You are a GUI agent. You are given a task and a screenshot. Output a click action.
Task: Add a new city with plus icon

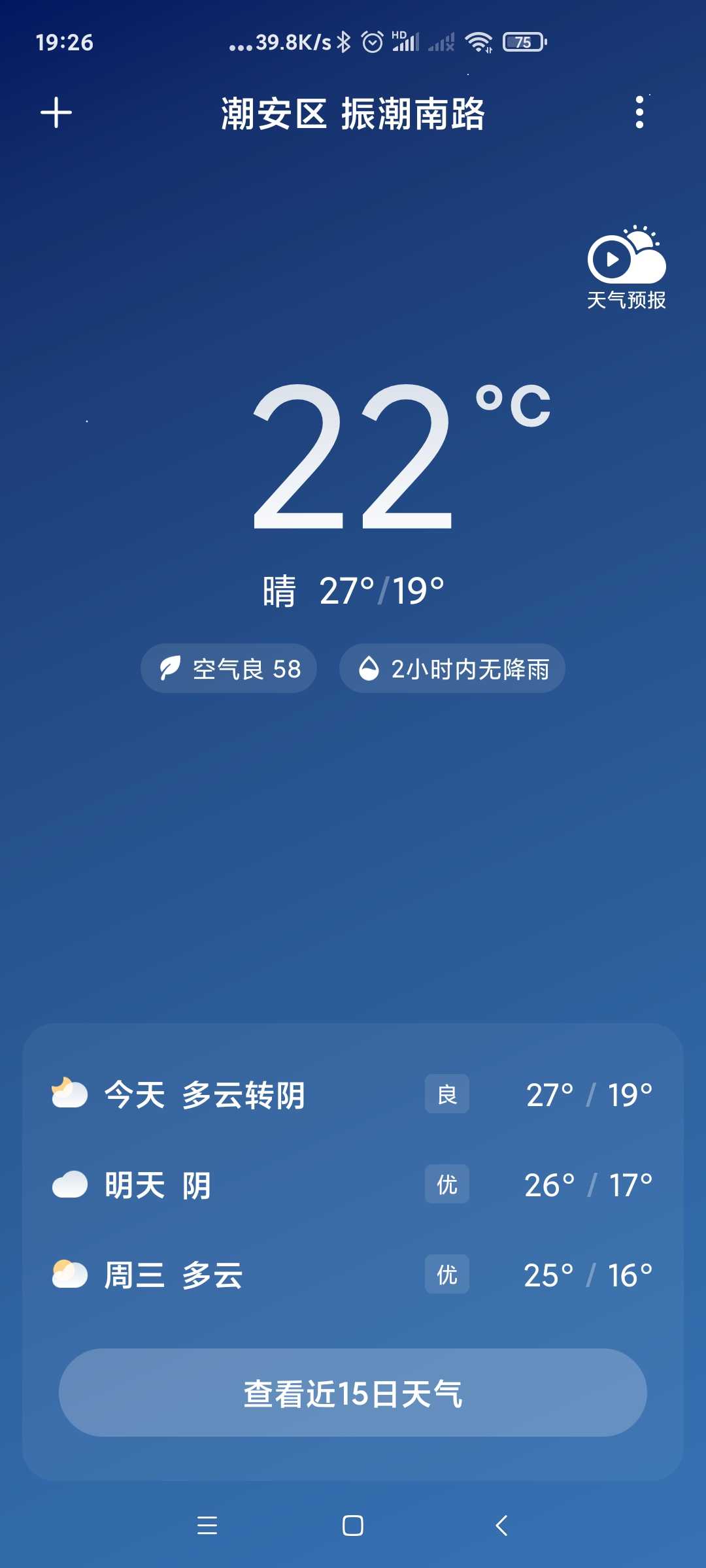pos(56,113)
